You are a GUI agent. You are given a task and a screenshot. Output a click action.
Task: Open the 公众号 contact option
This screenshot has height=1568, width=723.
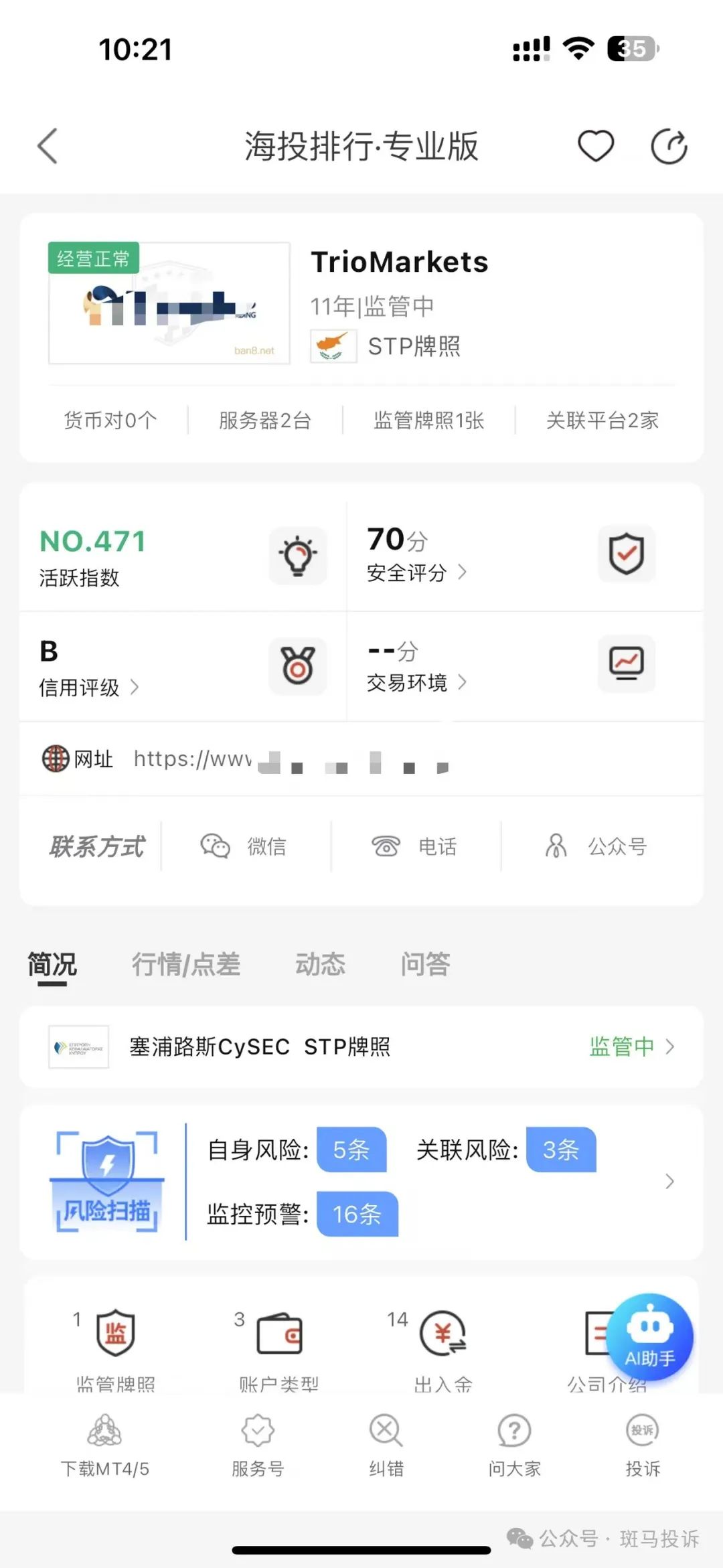click(x=595, y=846)
